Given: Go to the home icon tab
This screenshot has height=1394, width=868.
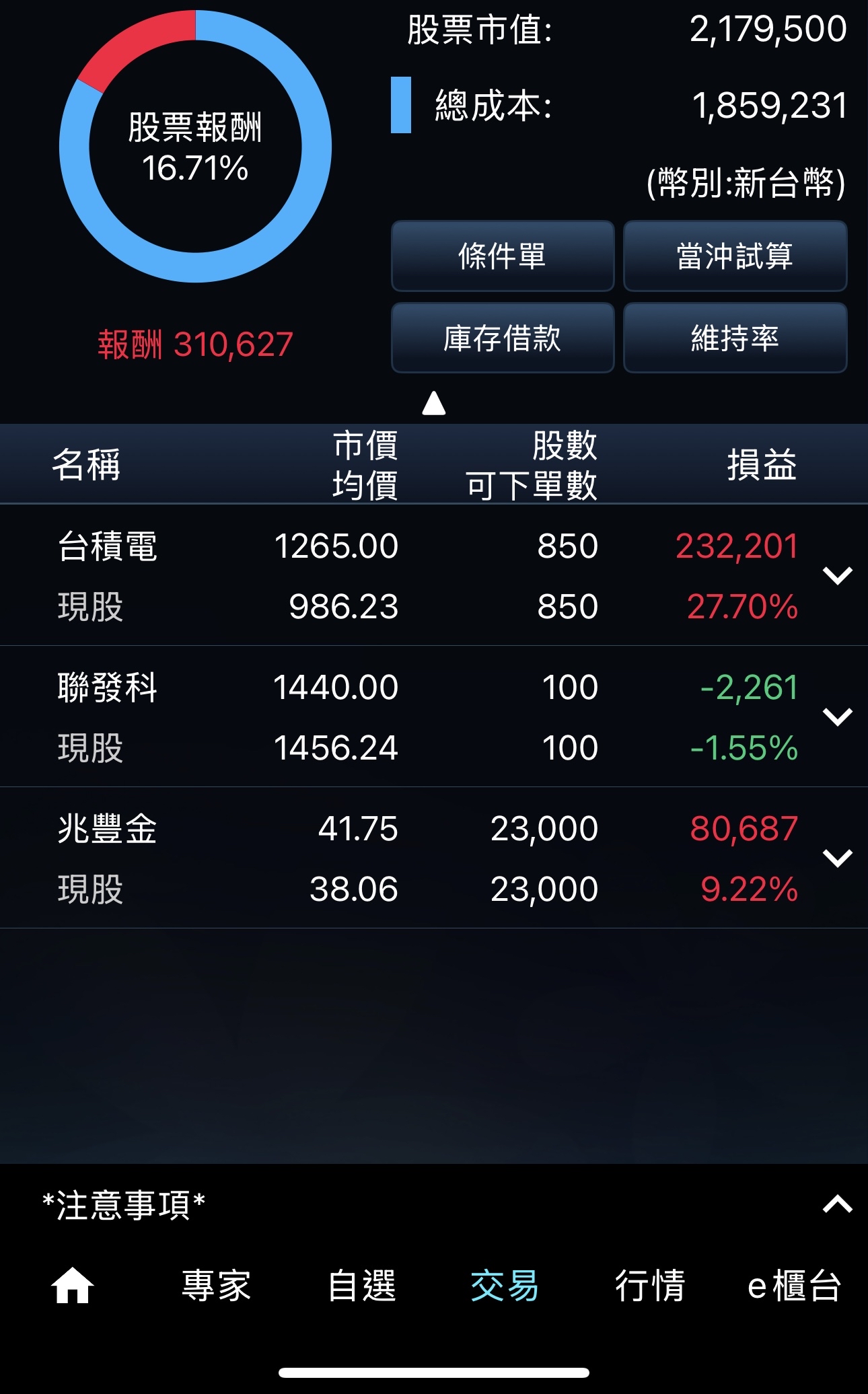Looking at the screenshot, I should [x=73, y=1285].
